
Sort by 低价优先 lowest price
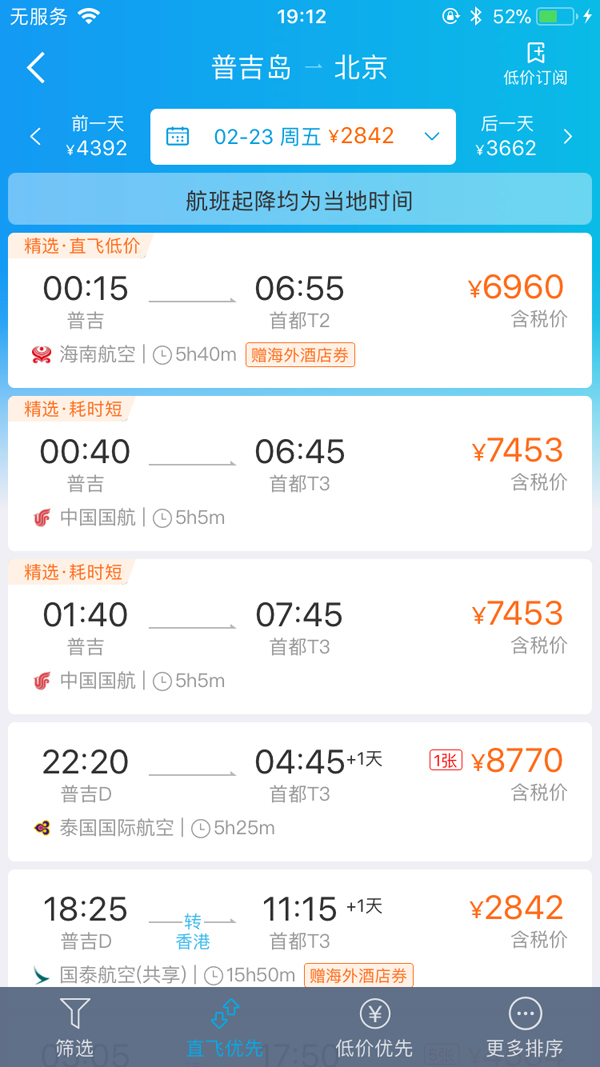(375, 1027)
